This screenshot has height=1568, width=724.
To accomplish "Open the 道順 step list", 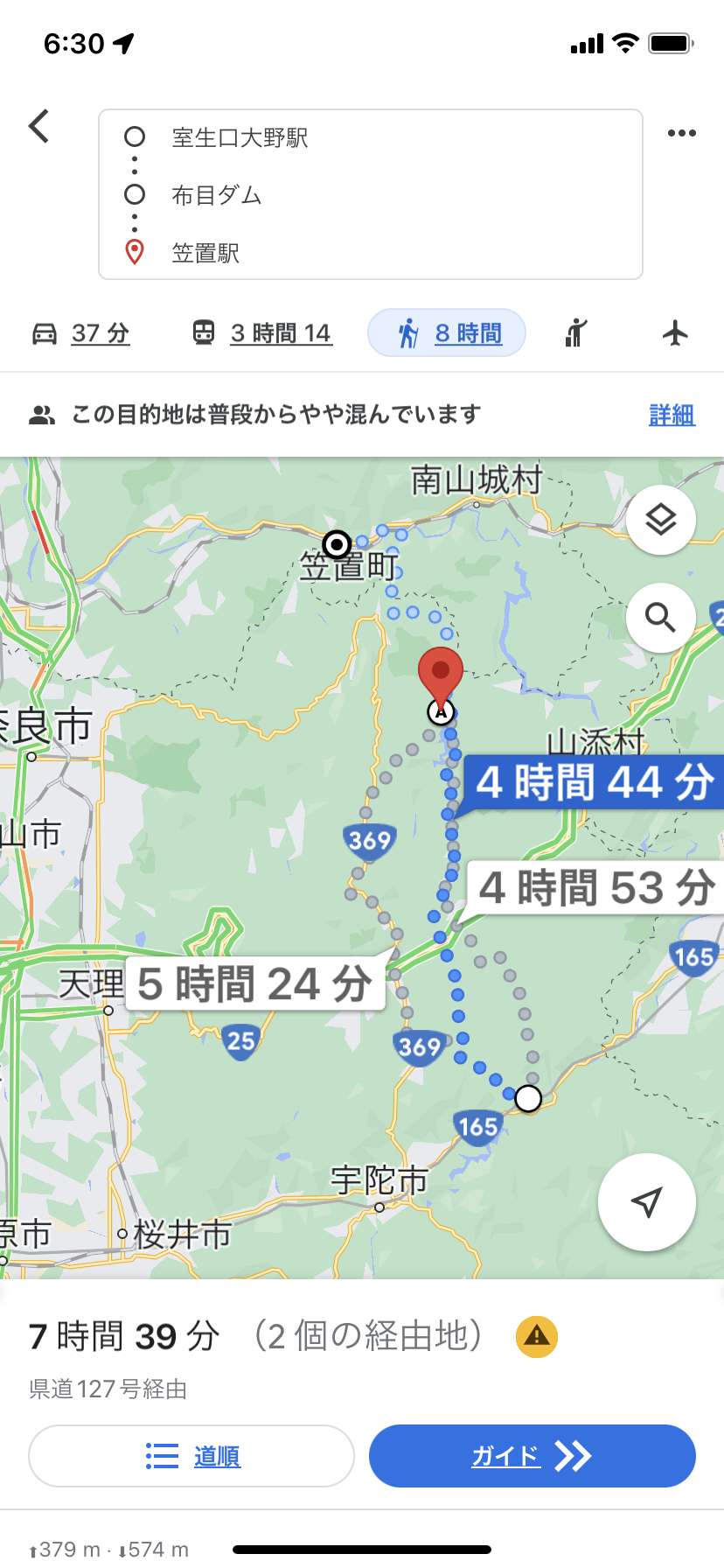I will pyautogui.click(x=191, y=1456).
